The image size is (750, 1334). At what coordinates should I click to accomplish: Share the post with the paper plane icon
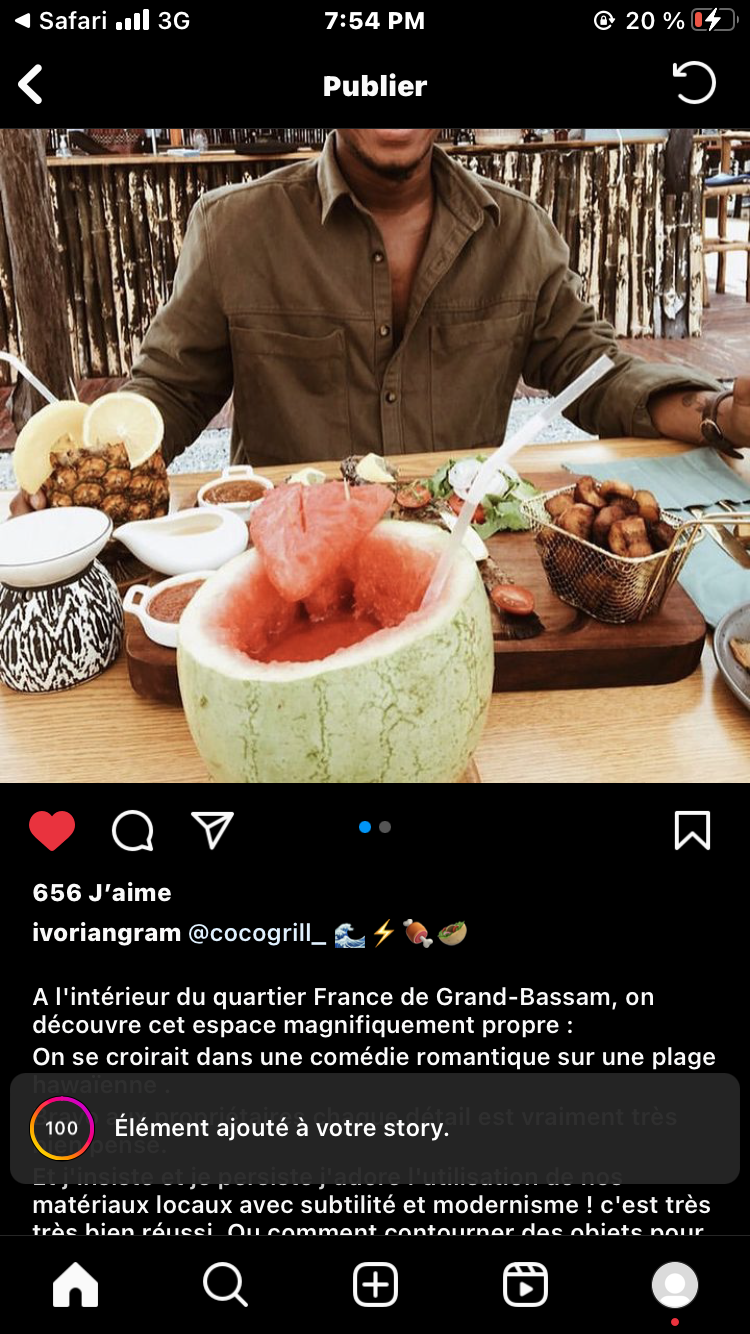[212, 830]
